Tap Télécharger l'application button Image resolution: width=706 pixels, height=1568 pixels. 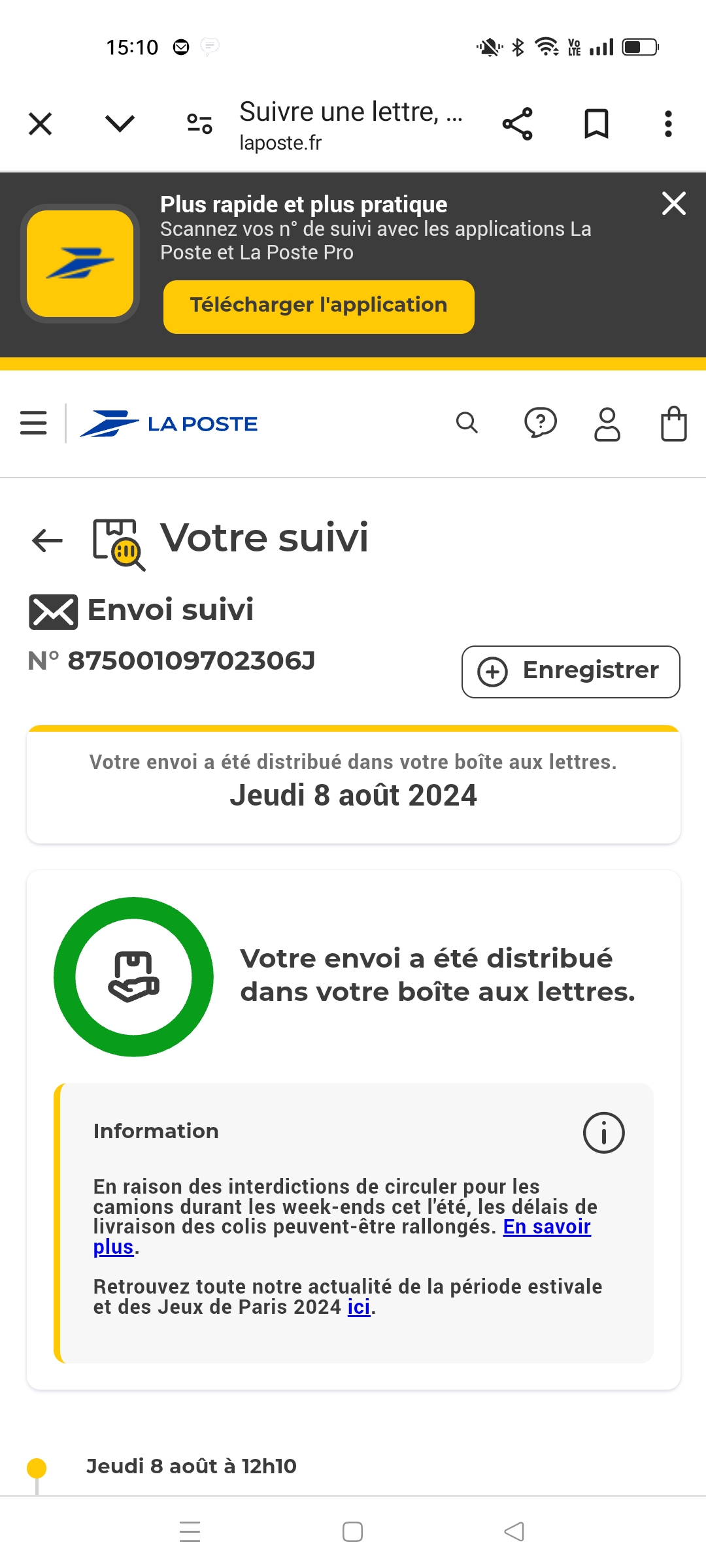pos(319,306)
